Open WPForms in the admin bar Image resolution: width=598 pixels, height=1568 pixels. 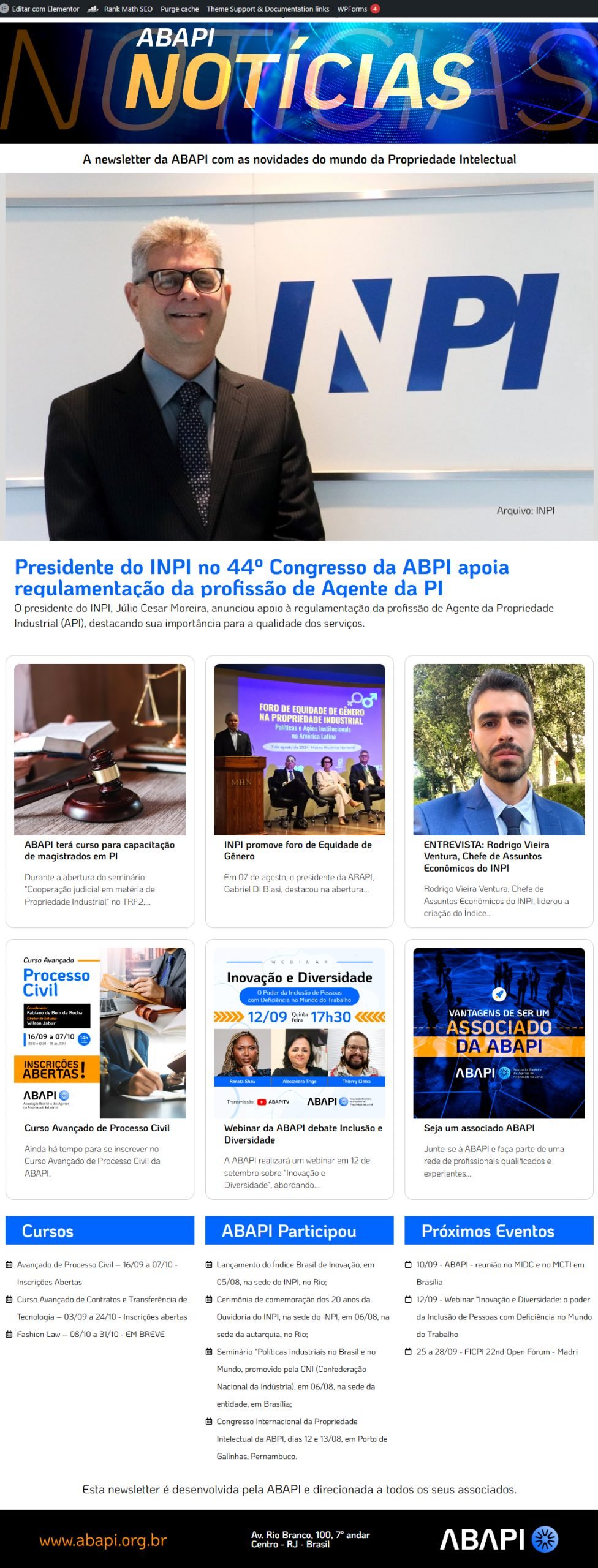pos(352,9)
